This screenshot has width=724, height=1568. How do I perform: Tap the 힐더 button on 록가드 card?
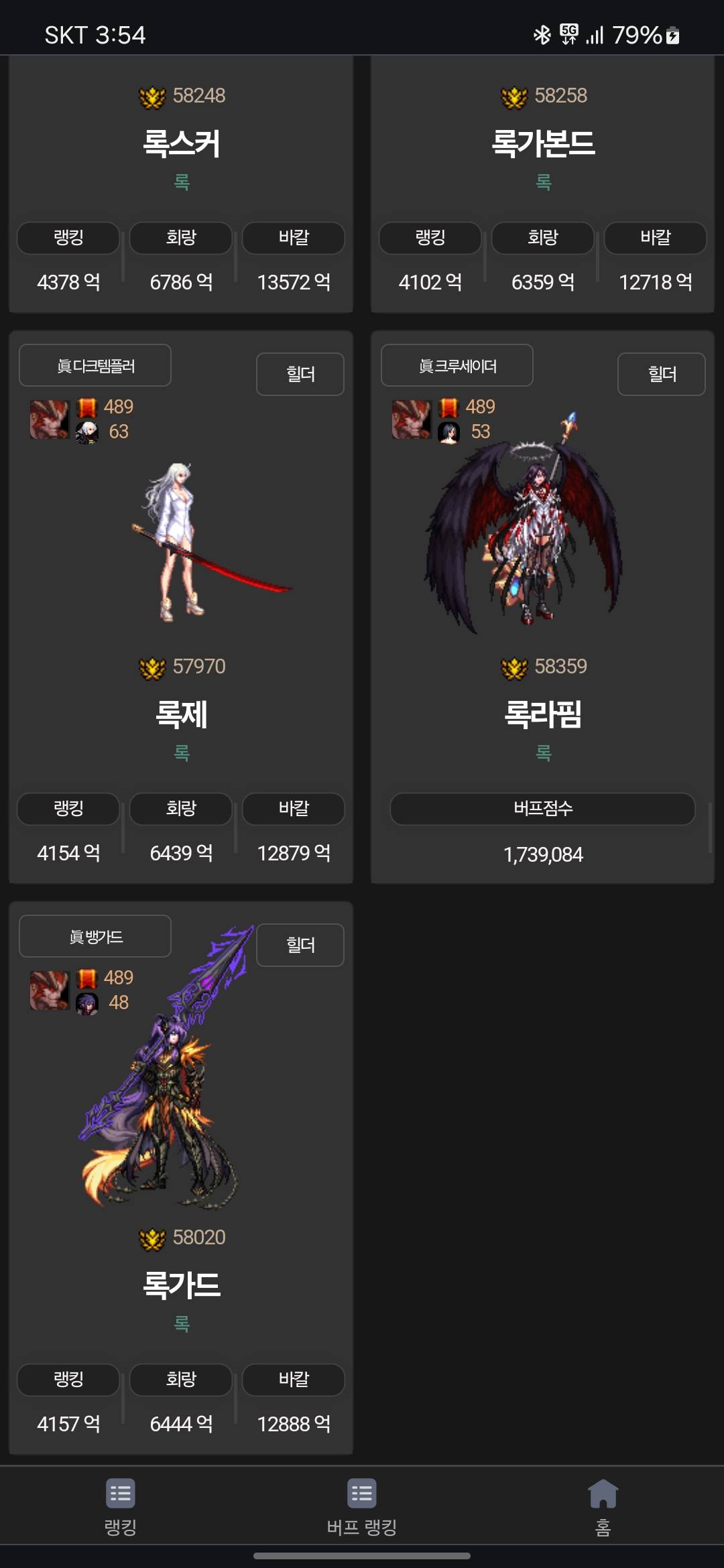pyautogui.click(x=300, y=945)
